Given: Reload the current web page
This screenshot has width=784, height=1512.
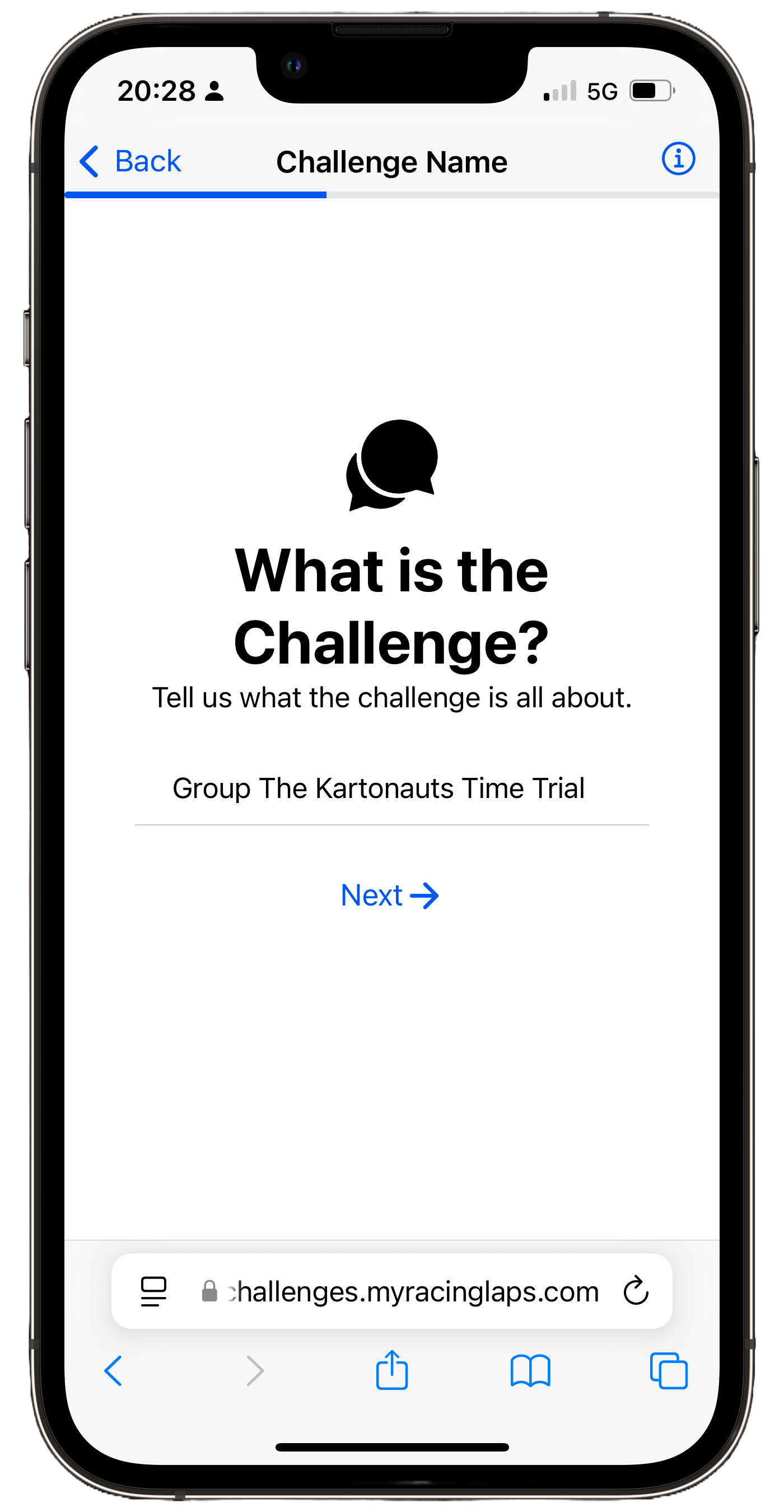Looking at the screenshot, I should click(x=636, y=1291).
